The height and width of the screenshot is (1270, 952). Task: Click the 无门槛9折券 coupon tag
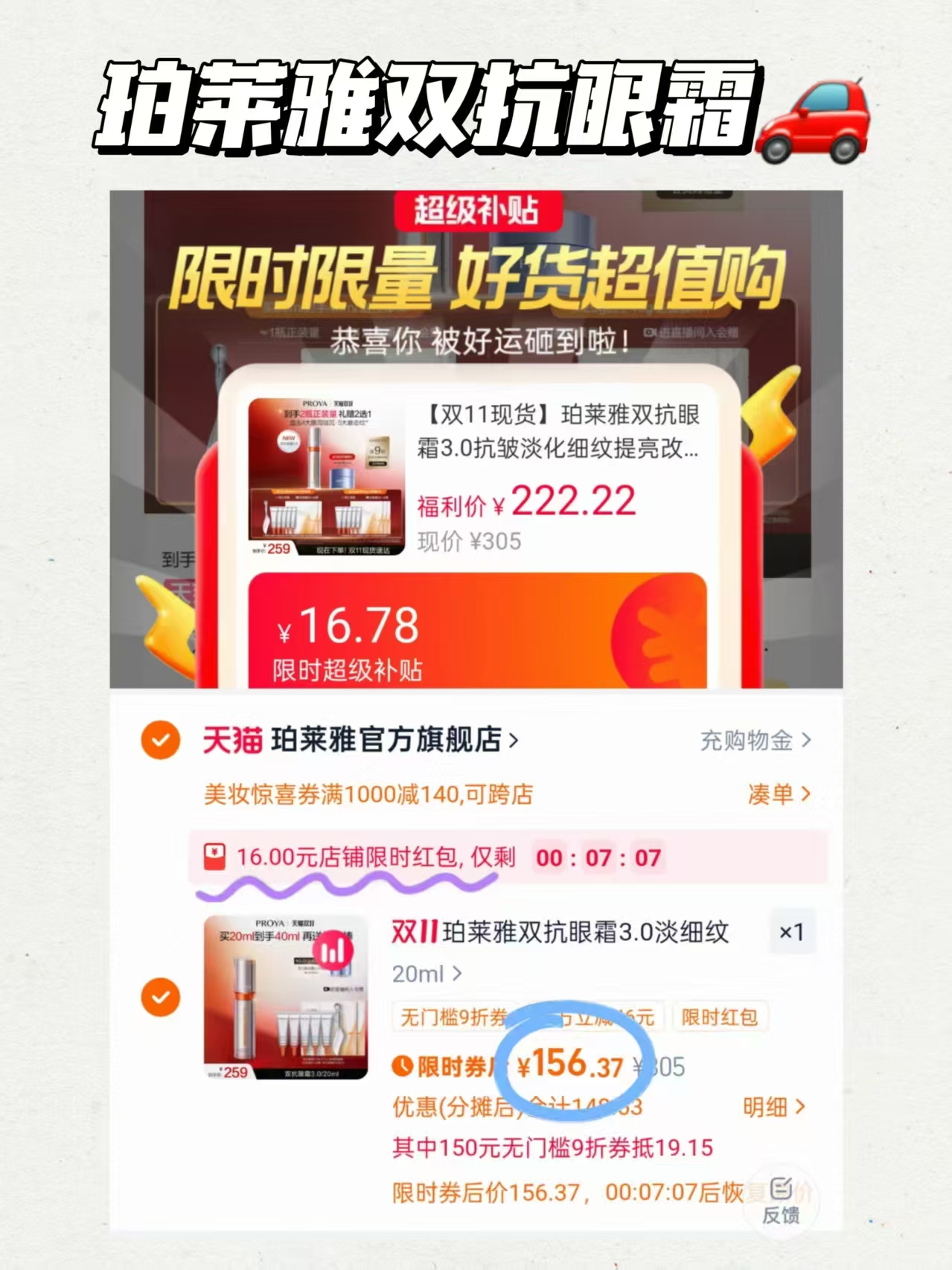(452, 1016)
